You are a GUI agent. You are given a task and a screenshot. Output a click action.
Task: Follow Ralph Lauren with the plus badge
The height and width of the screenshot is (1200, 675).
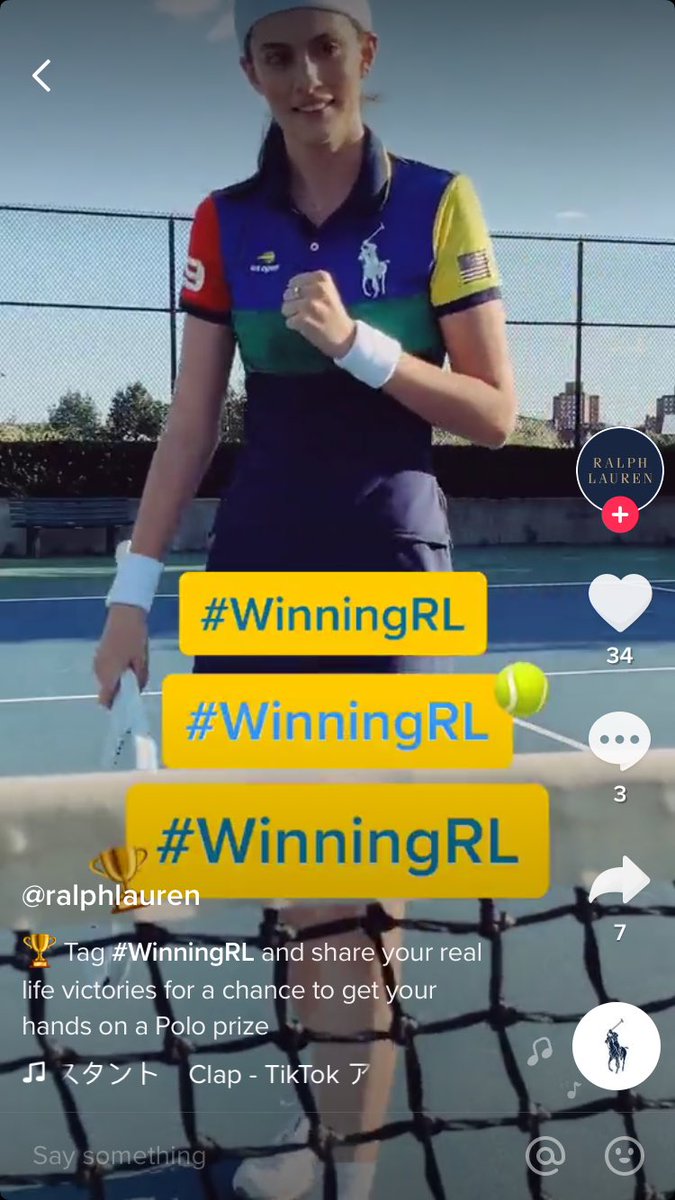pos(620,515)
